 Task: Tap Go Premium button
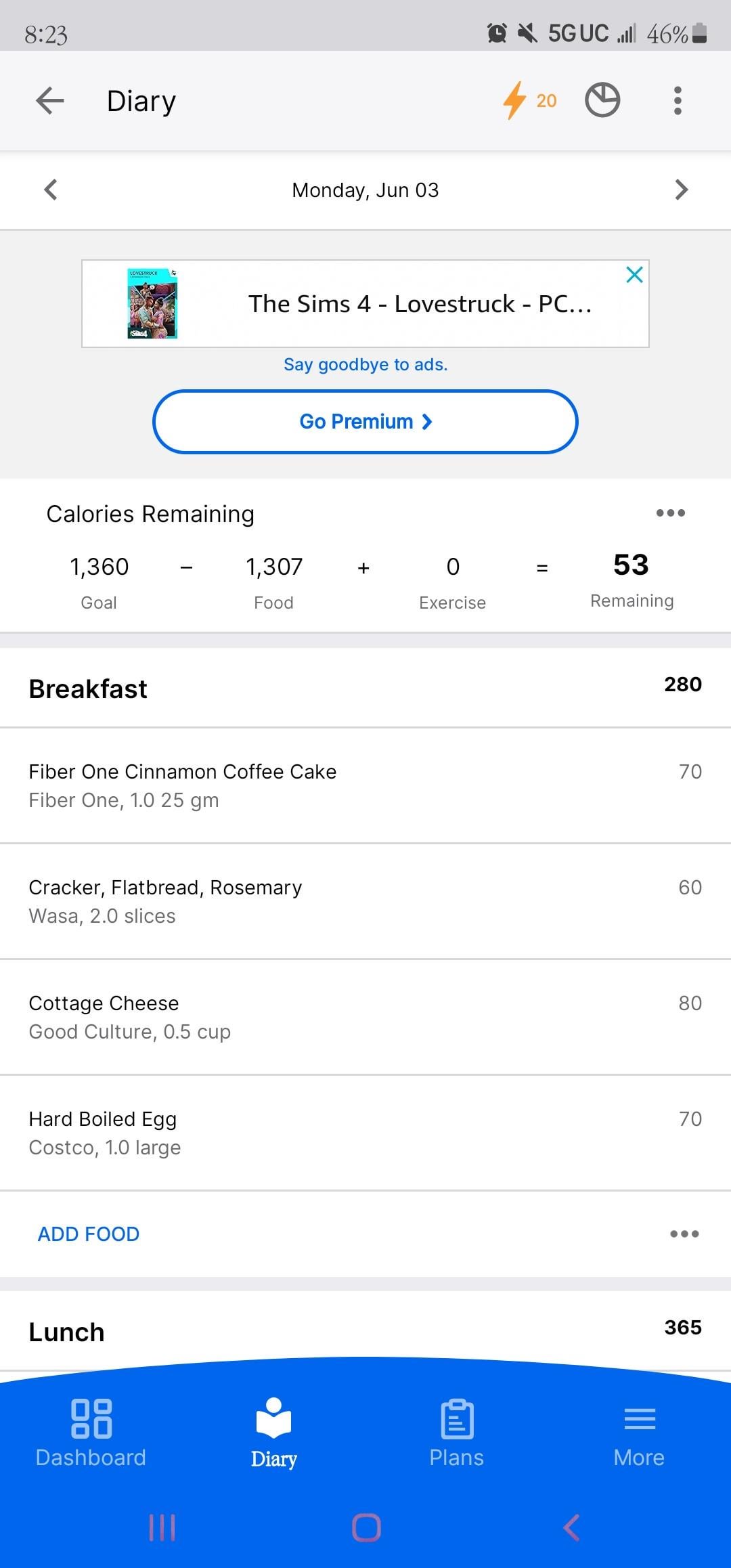(365, 421)
